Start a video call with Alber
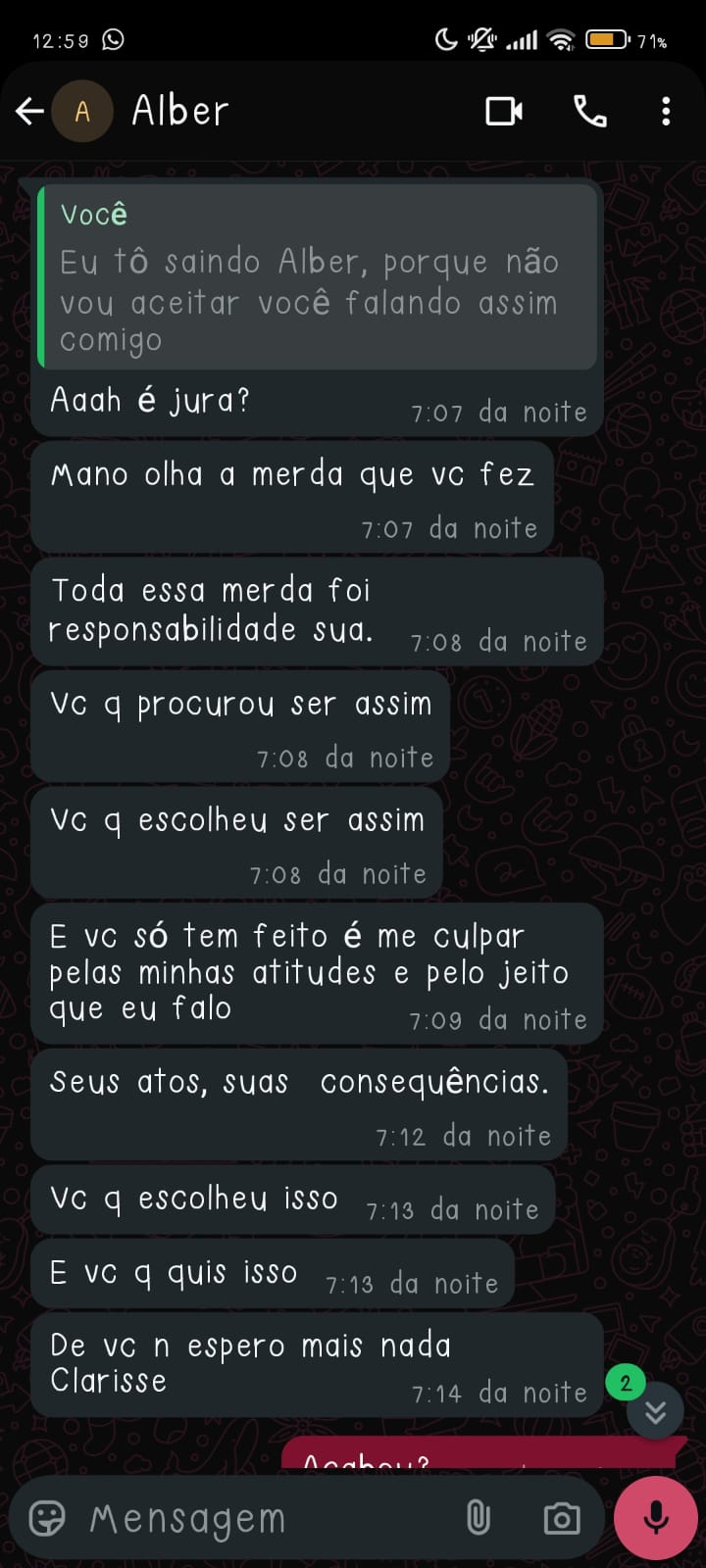Viewport: 706px width, 1568px height. pyautogui.click(x=504, y=111)
